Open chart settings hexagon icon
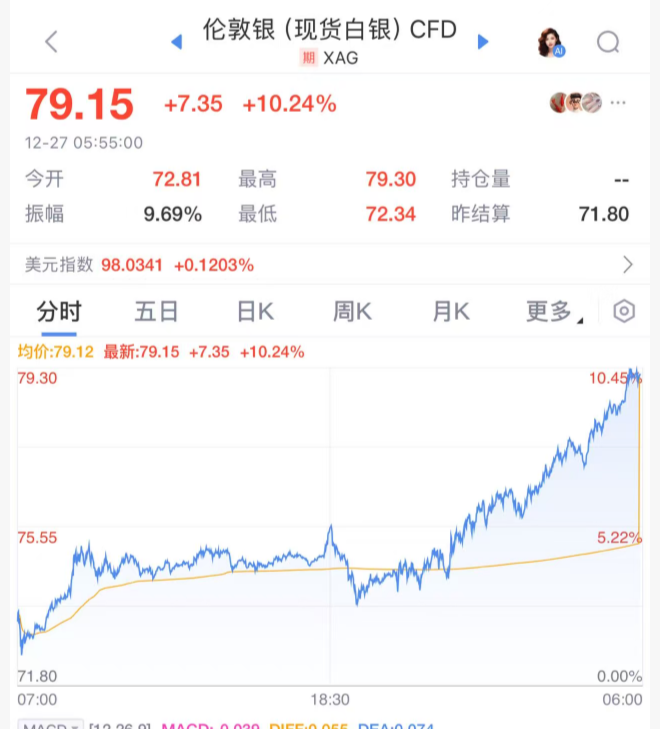The width and height of the screenshot is (660, 729). pos(624,312)
